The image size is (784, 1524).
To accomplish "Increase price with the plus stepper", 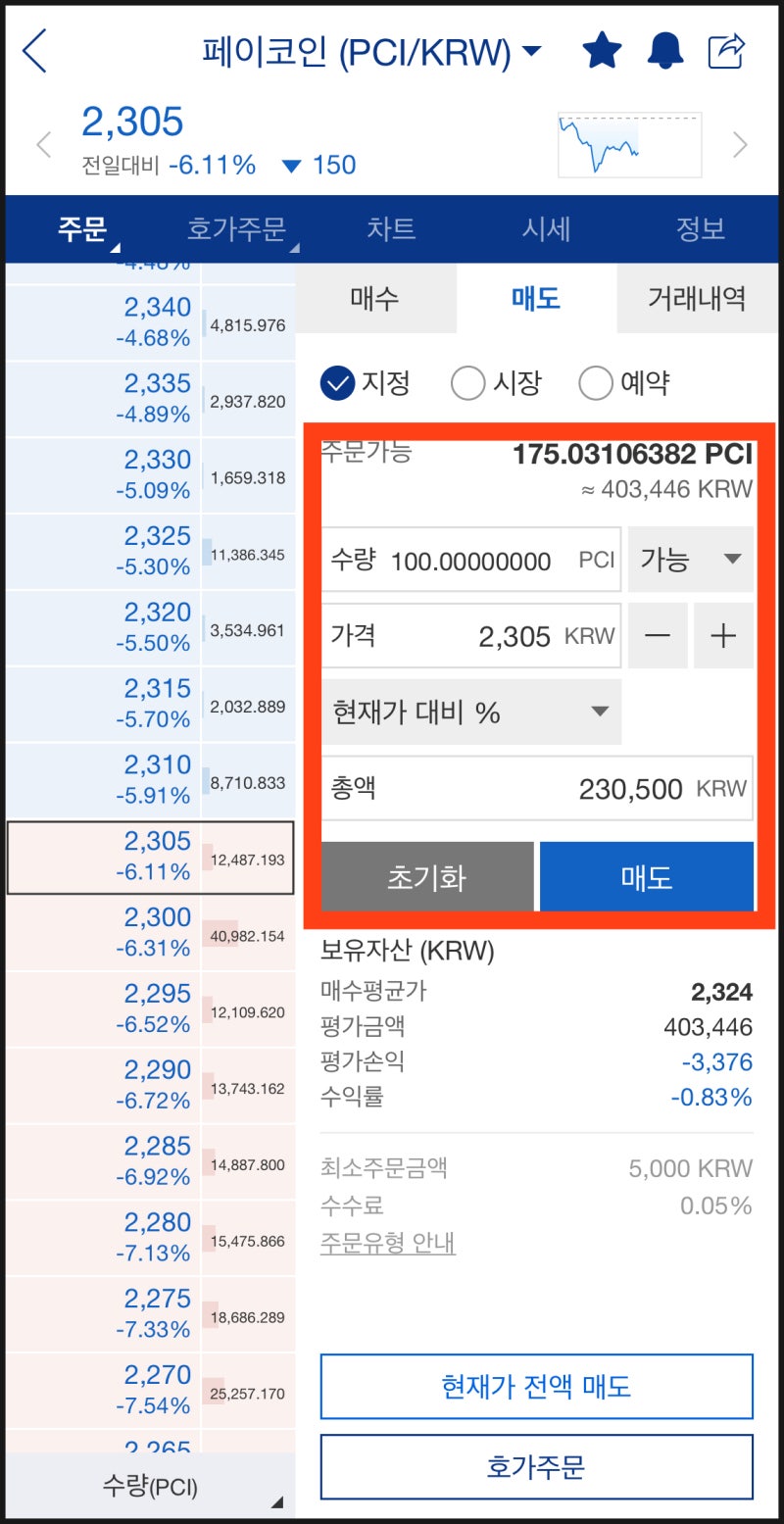I will click(x=723, y=635).
